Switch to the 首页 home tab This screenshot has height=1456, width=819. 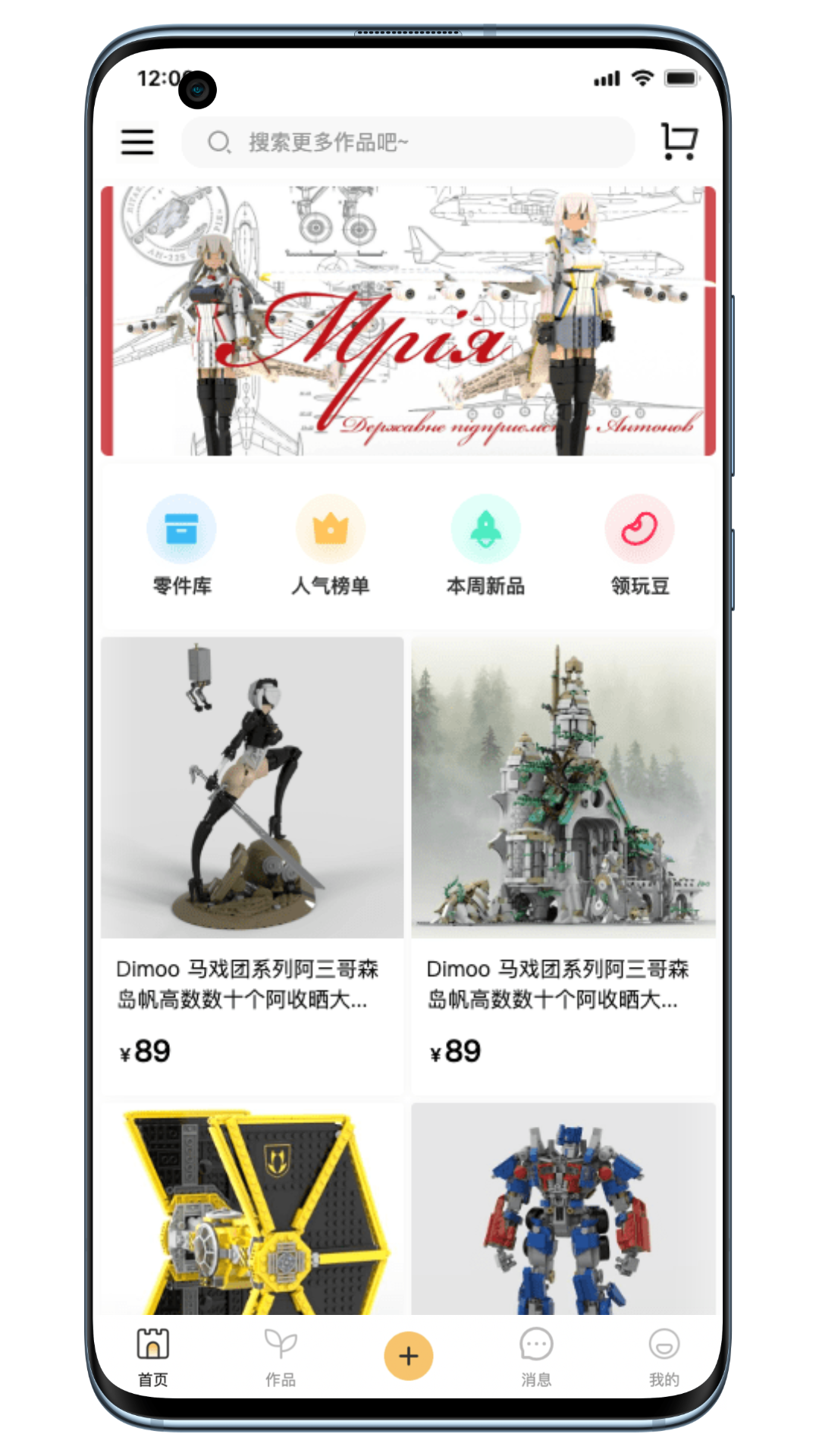point(153,1356)
